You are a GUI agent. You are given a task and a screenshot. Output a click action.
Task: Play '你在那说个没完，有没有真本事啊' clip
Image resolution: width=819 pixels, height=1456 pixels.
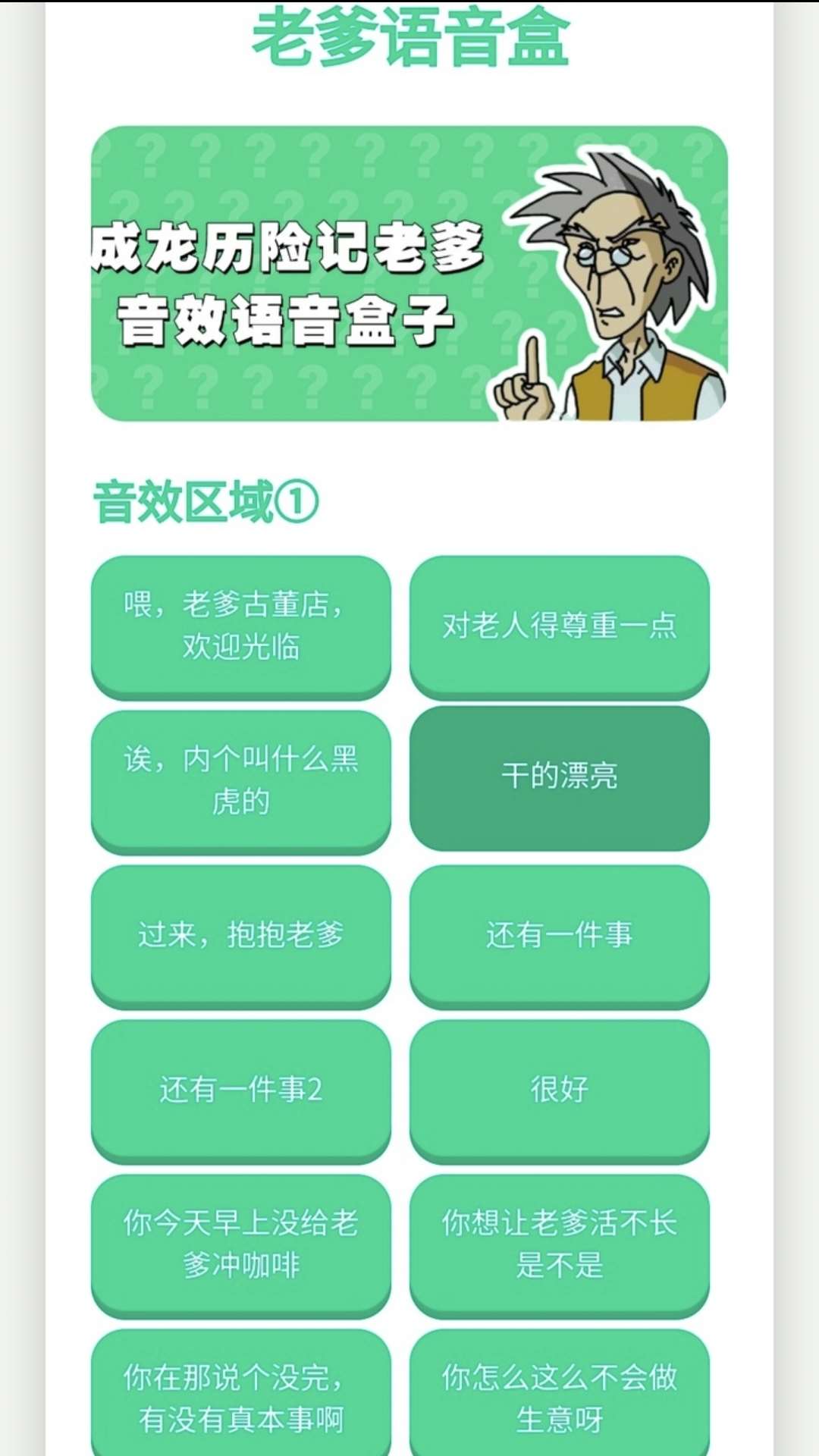[x=241, y=1398]
